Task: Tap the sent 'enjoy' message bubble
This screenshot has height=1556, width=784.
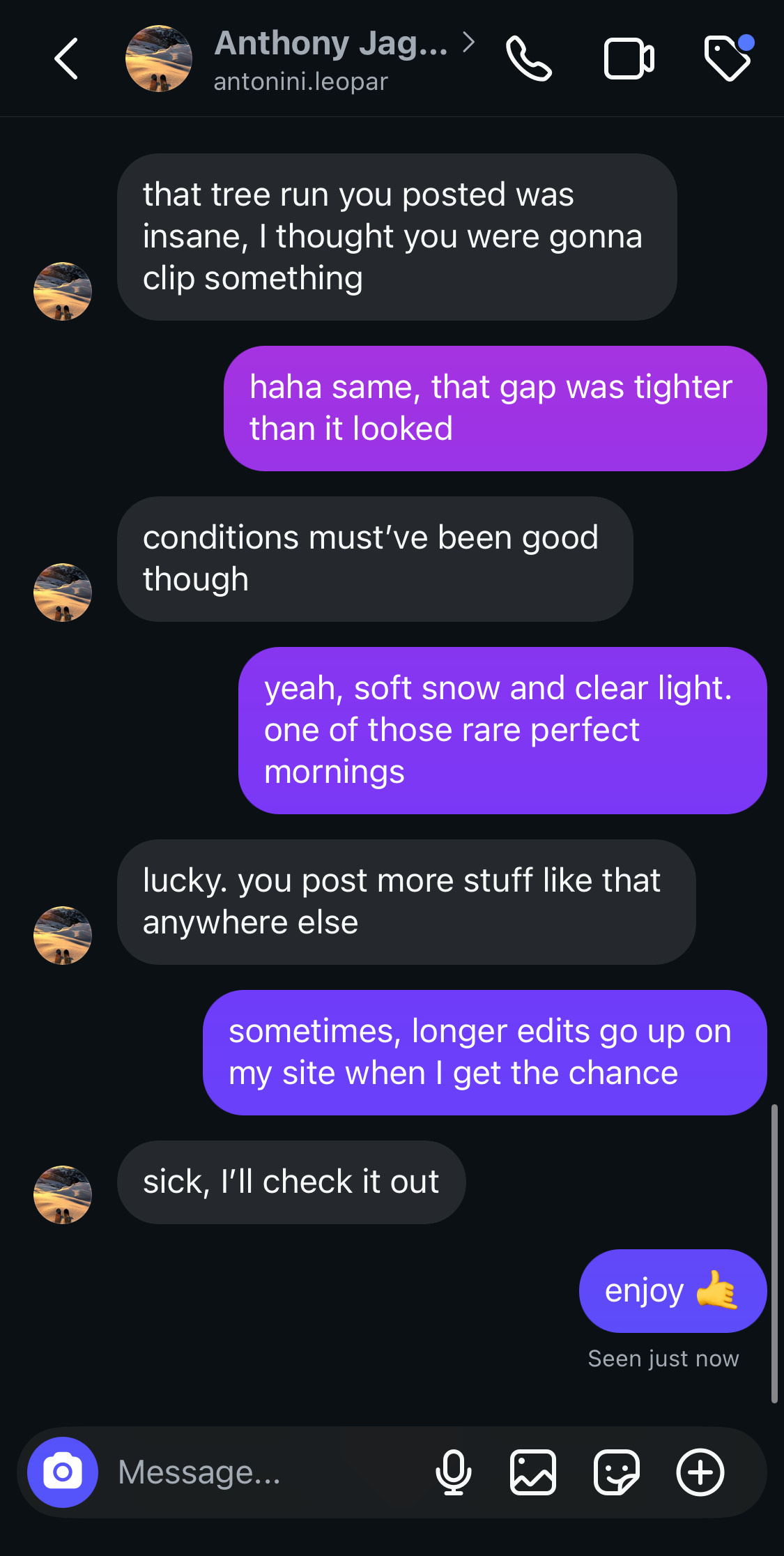Action: 671,1290
